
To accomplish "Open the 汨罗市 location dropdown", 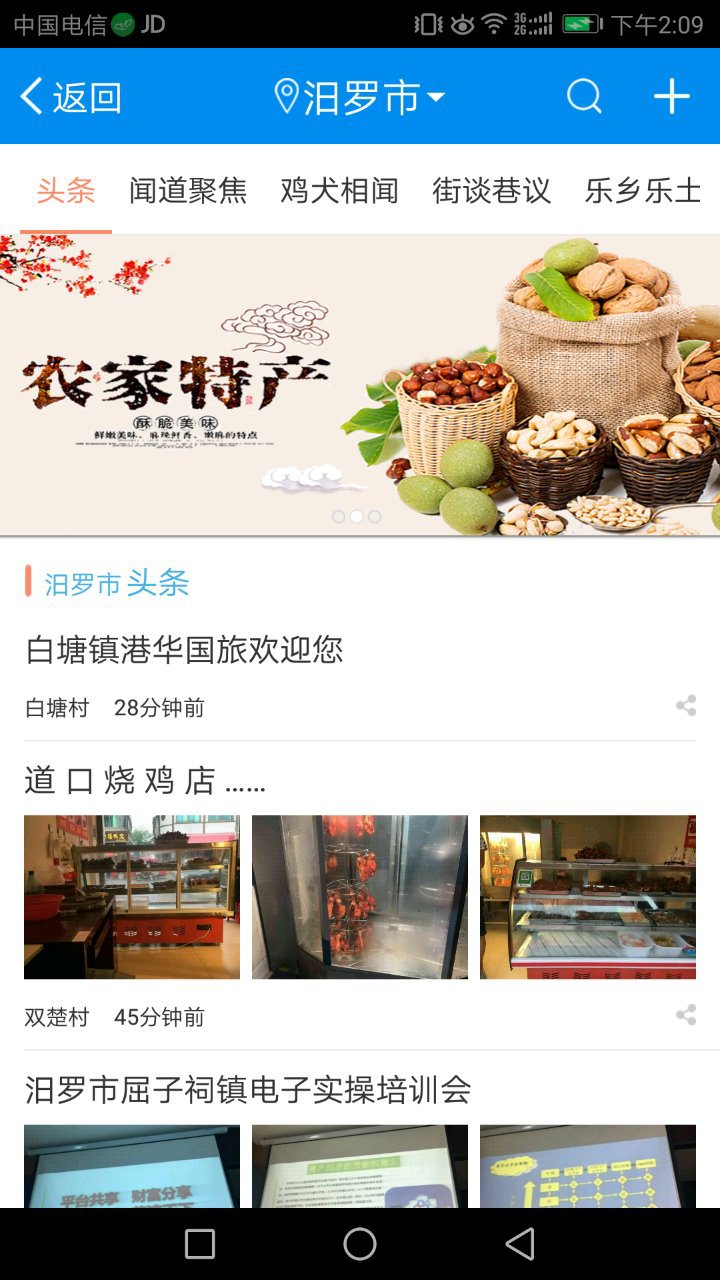I will [x=359, y=97].
